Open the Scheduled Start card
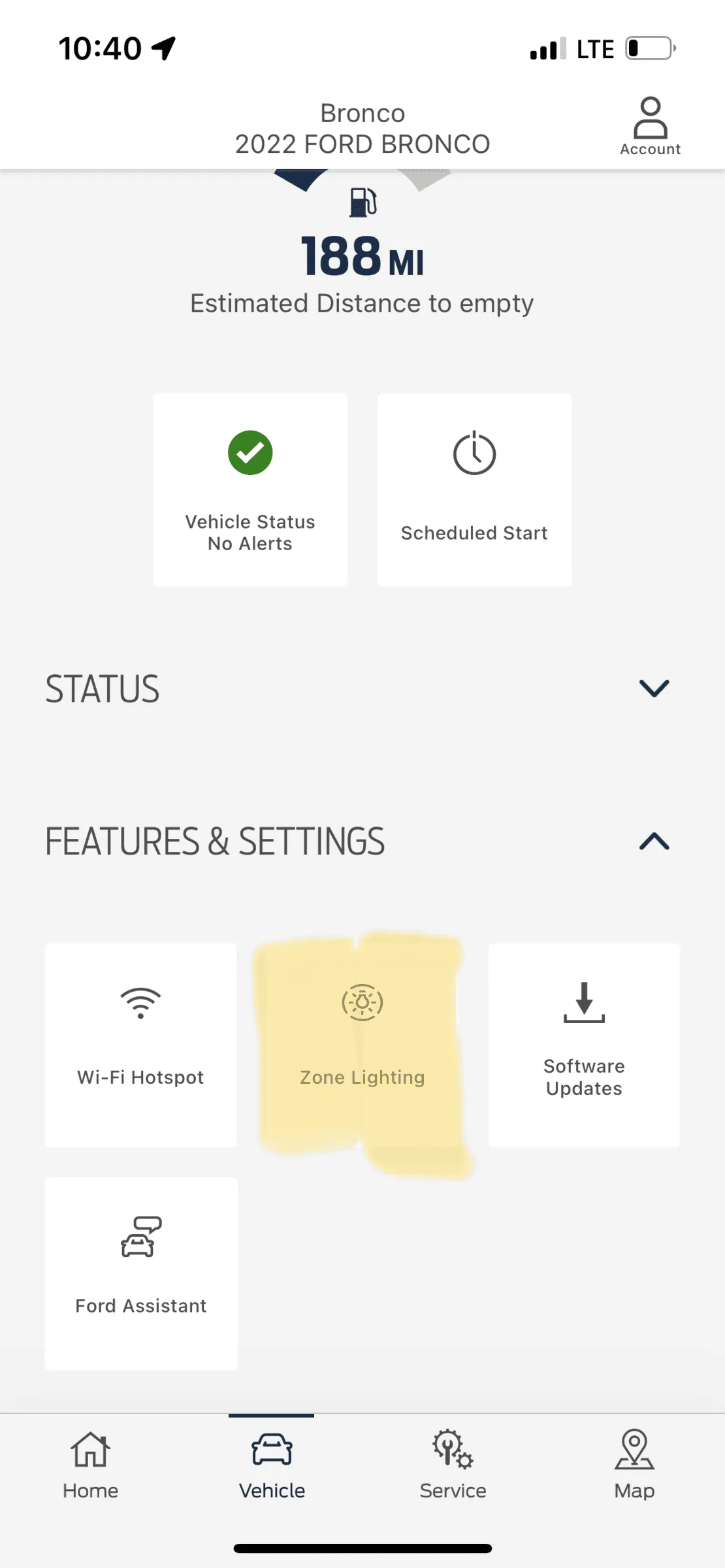This screenshot has width=725, height=1568. coord(474,489)
